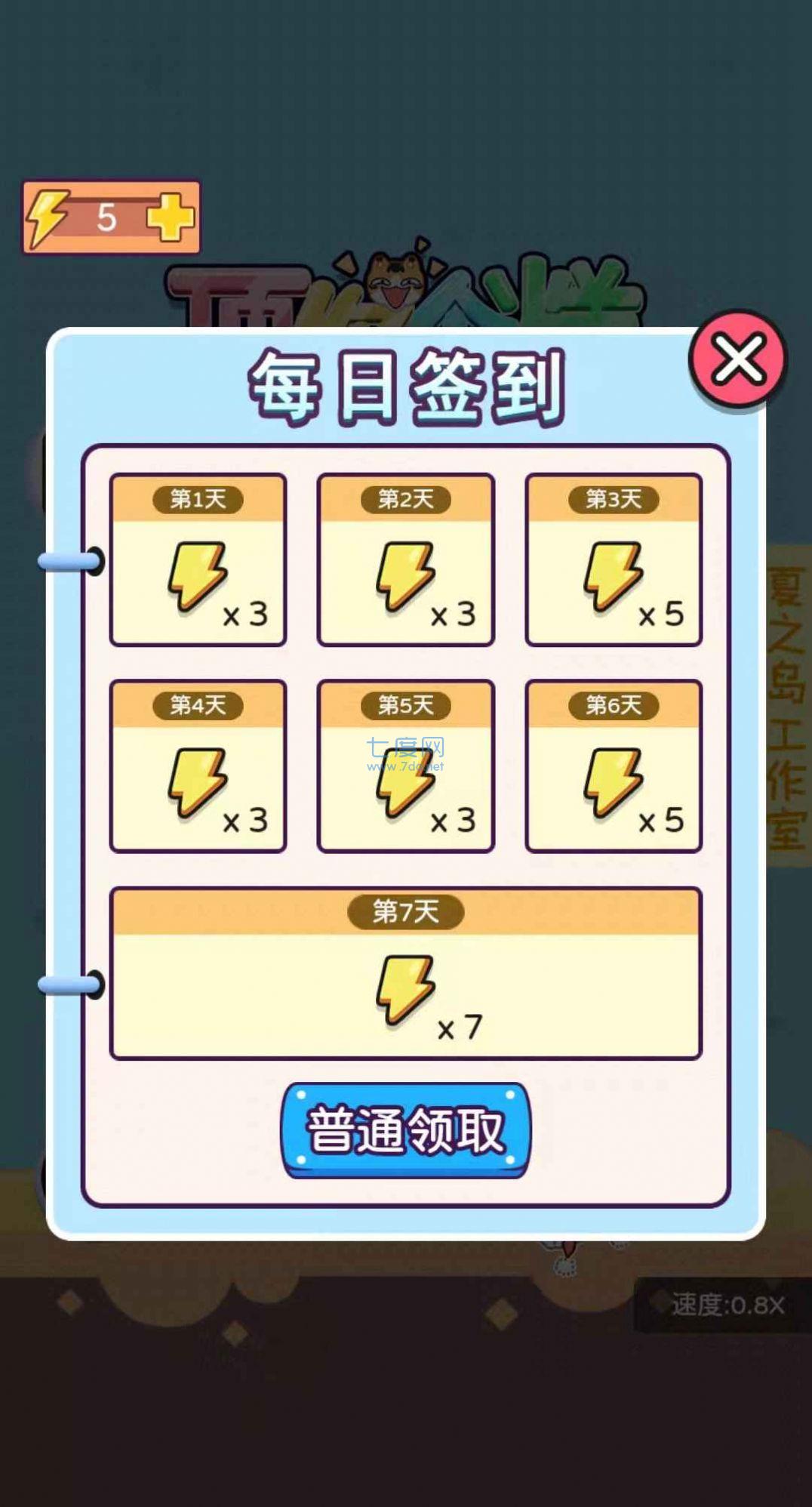This screenshot has height=1507, width=812.
Task: Tap the 普通领取 claim button
Action: pyautogui.click(x=406, y=1130)
